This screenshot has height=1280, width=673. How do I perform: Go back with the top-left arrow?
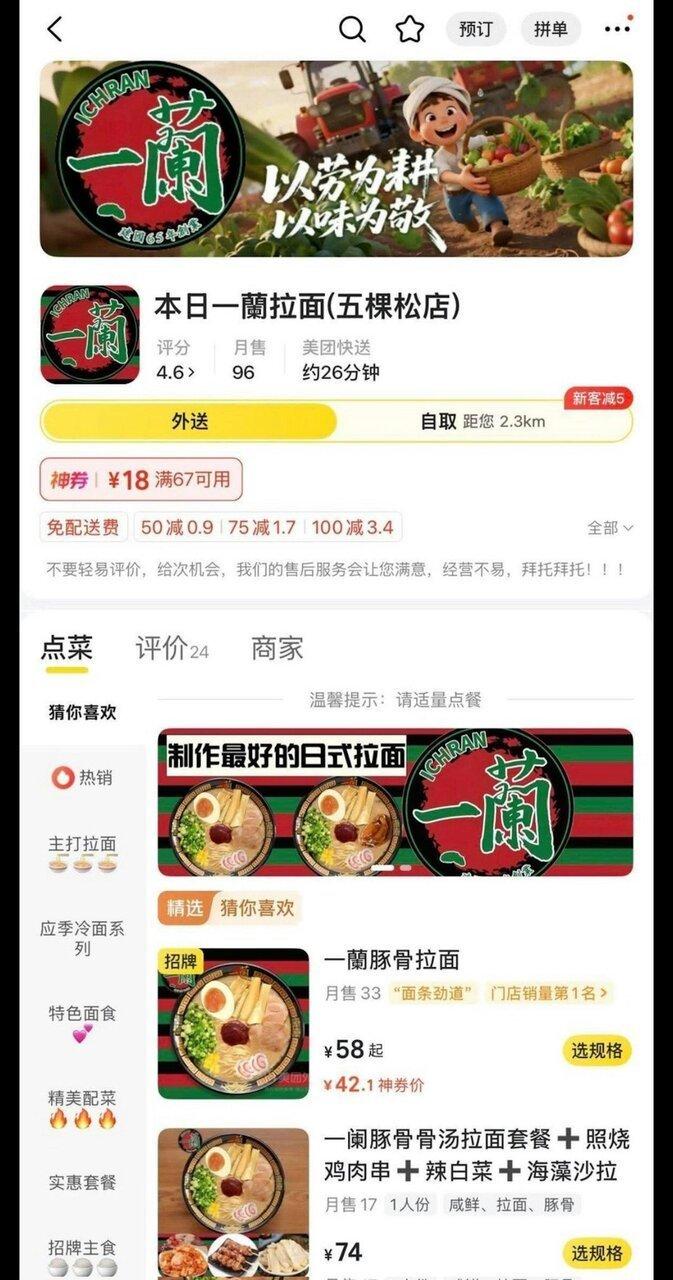55,29
